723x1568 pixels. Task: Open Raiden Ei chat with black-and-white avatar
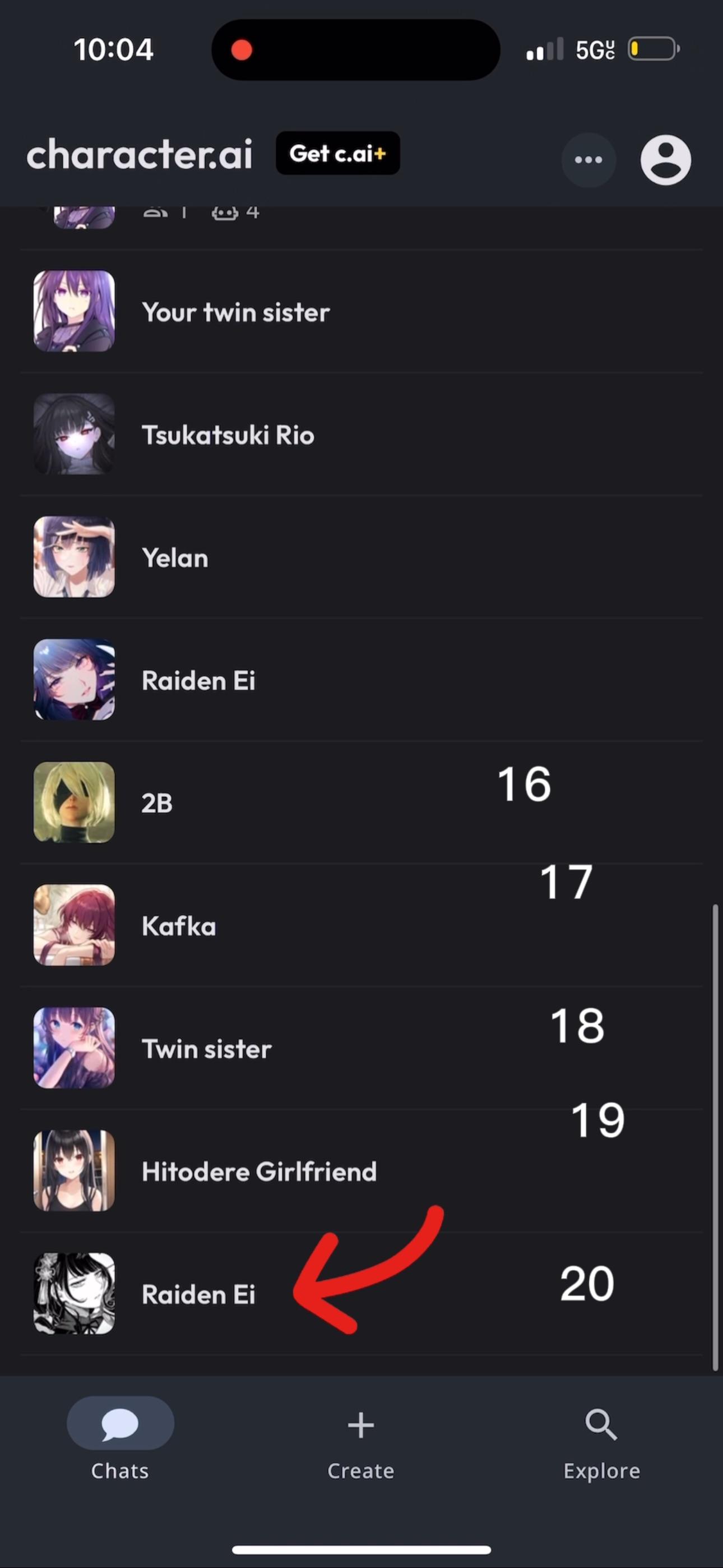pyautogui.click(x=198, y=1294)
